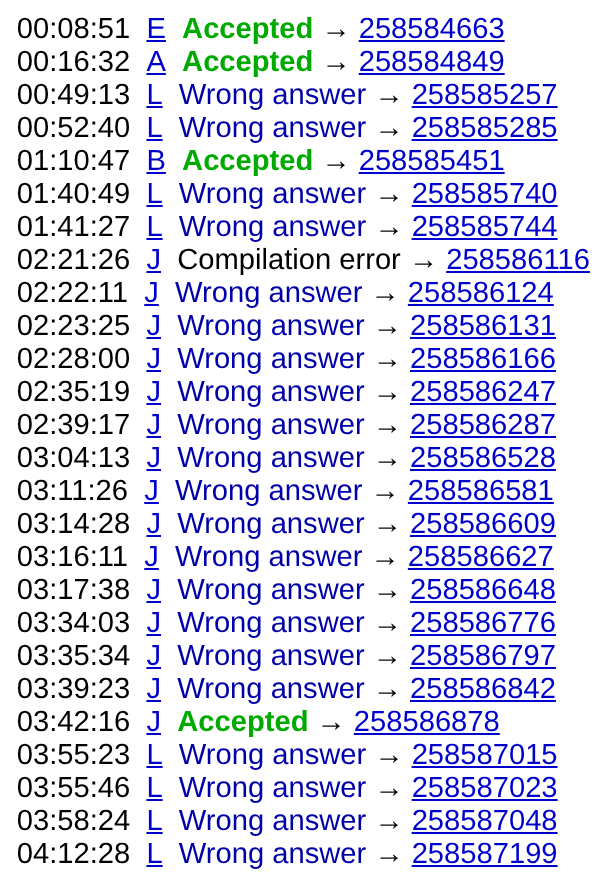
Task: Open problem J link at 02:21:26
Action: pyautogui.click(x=154, y=260)
